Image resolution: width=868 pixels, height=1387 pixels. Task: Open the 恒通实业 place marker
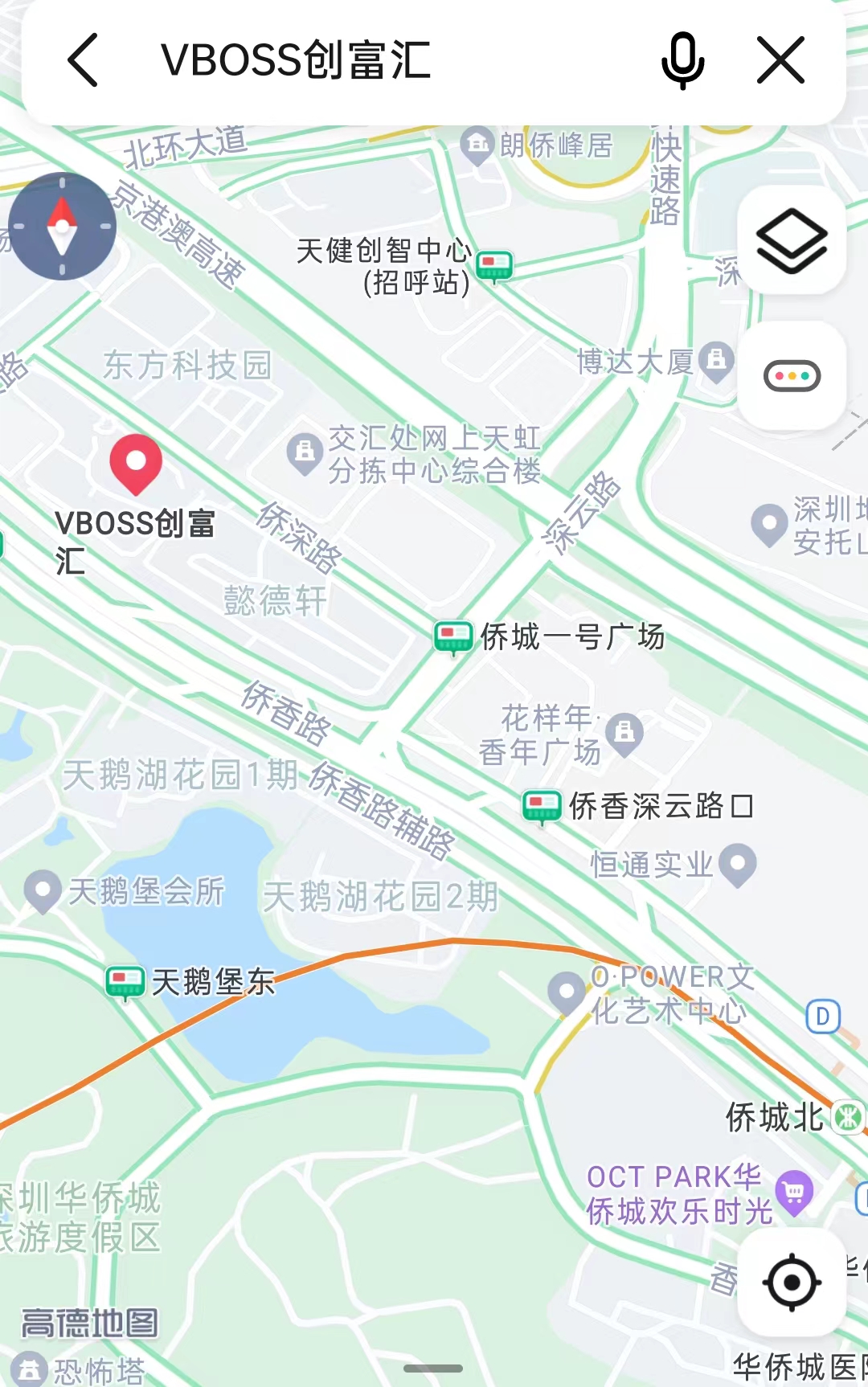(738, 865)
